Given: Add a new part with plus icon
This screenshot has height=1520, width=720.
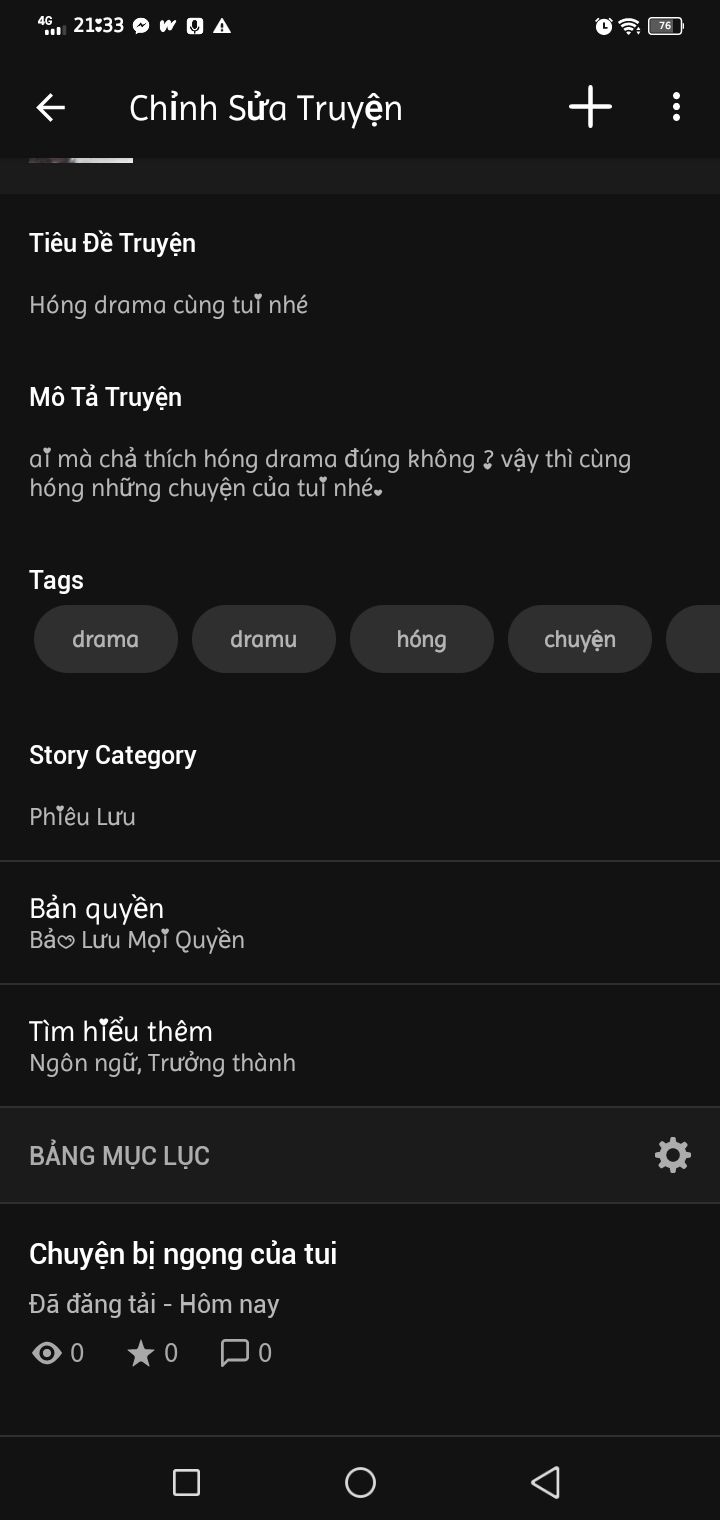Looking at the screenshot, I should (x=590, y=107).
